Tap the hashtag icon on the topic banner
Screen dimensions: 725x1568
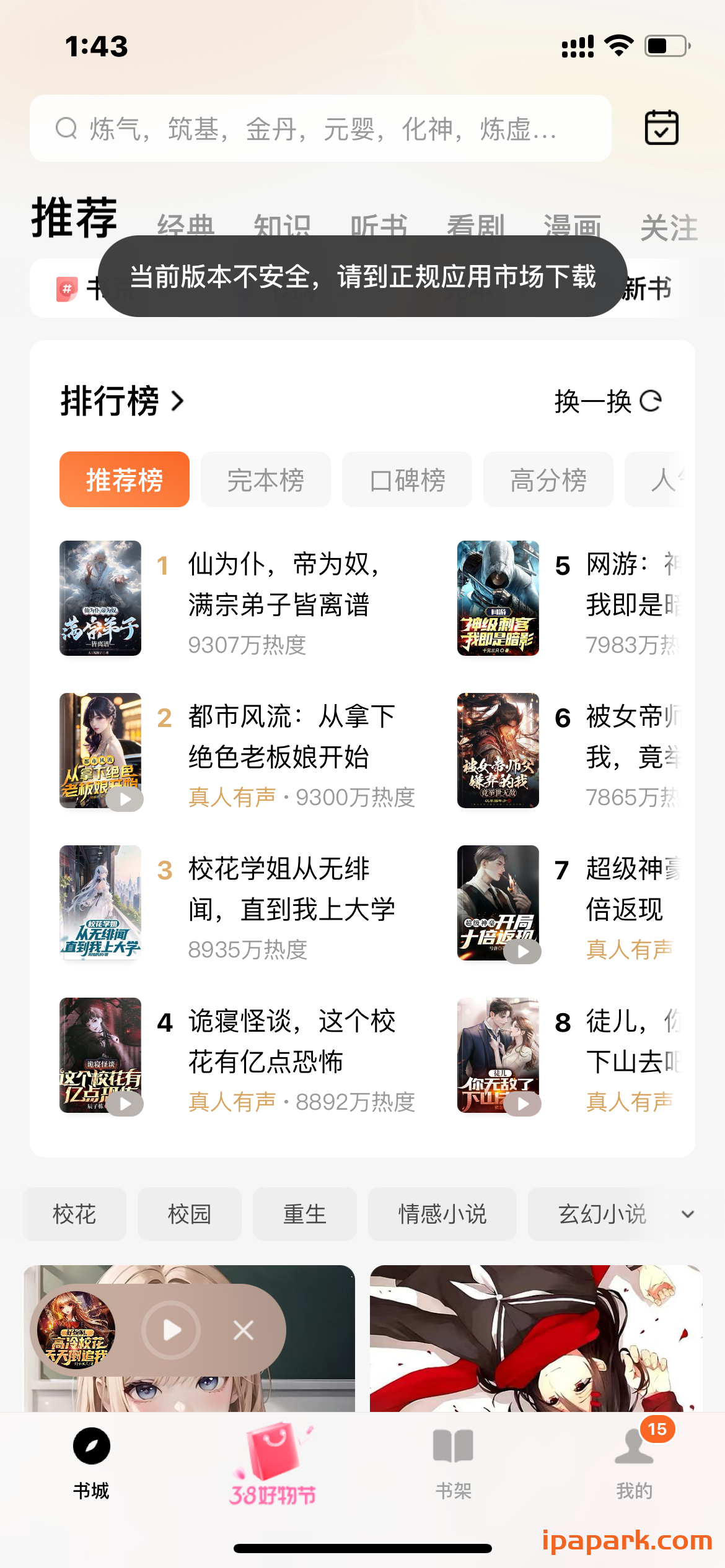66,288
